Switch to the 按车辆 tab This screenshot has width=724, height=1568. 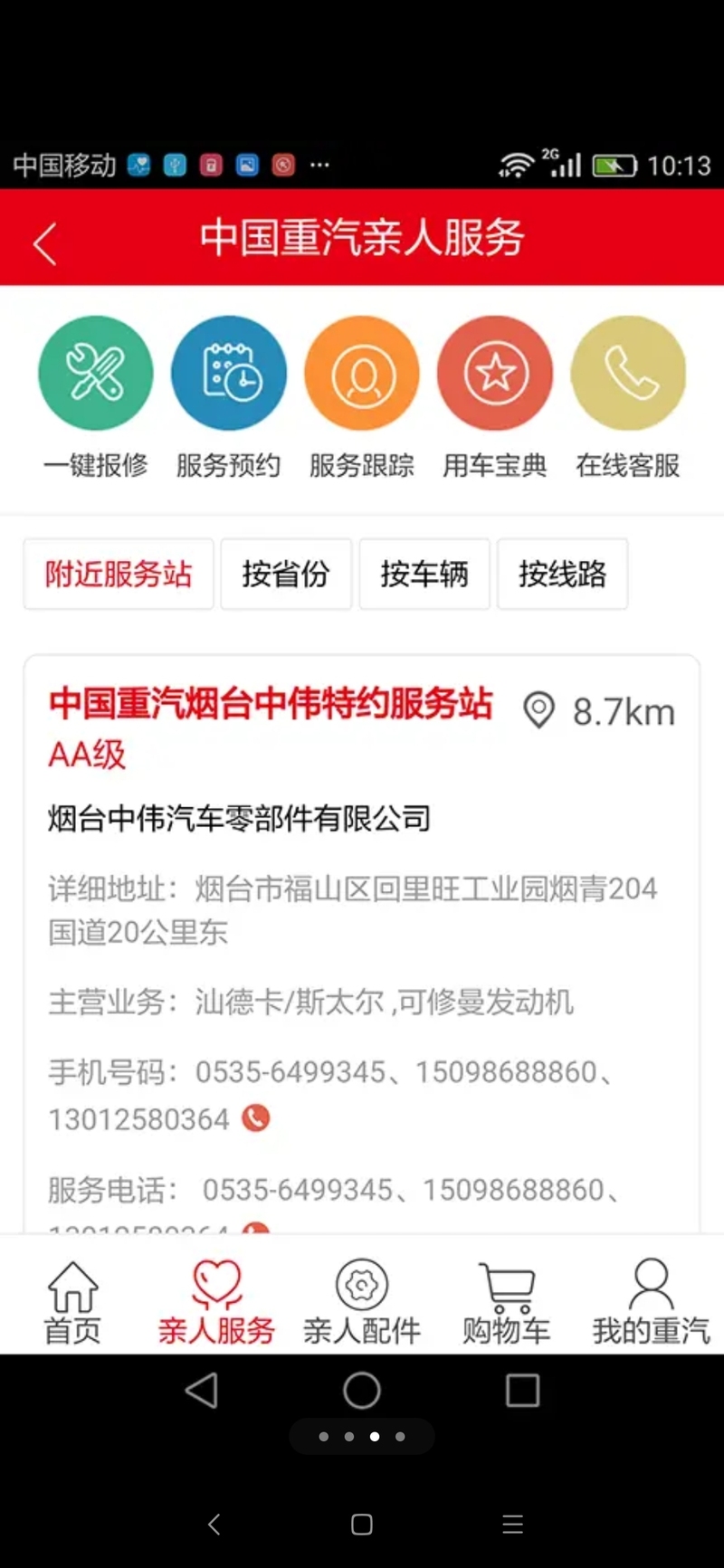424,574
